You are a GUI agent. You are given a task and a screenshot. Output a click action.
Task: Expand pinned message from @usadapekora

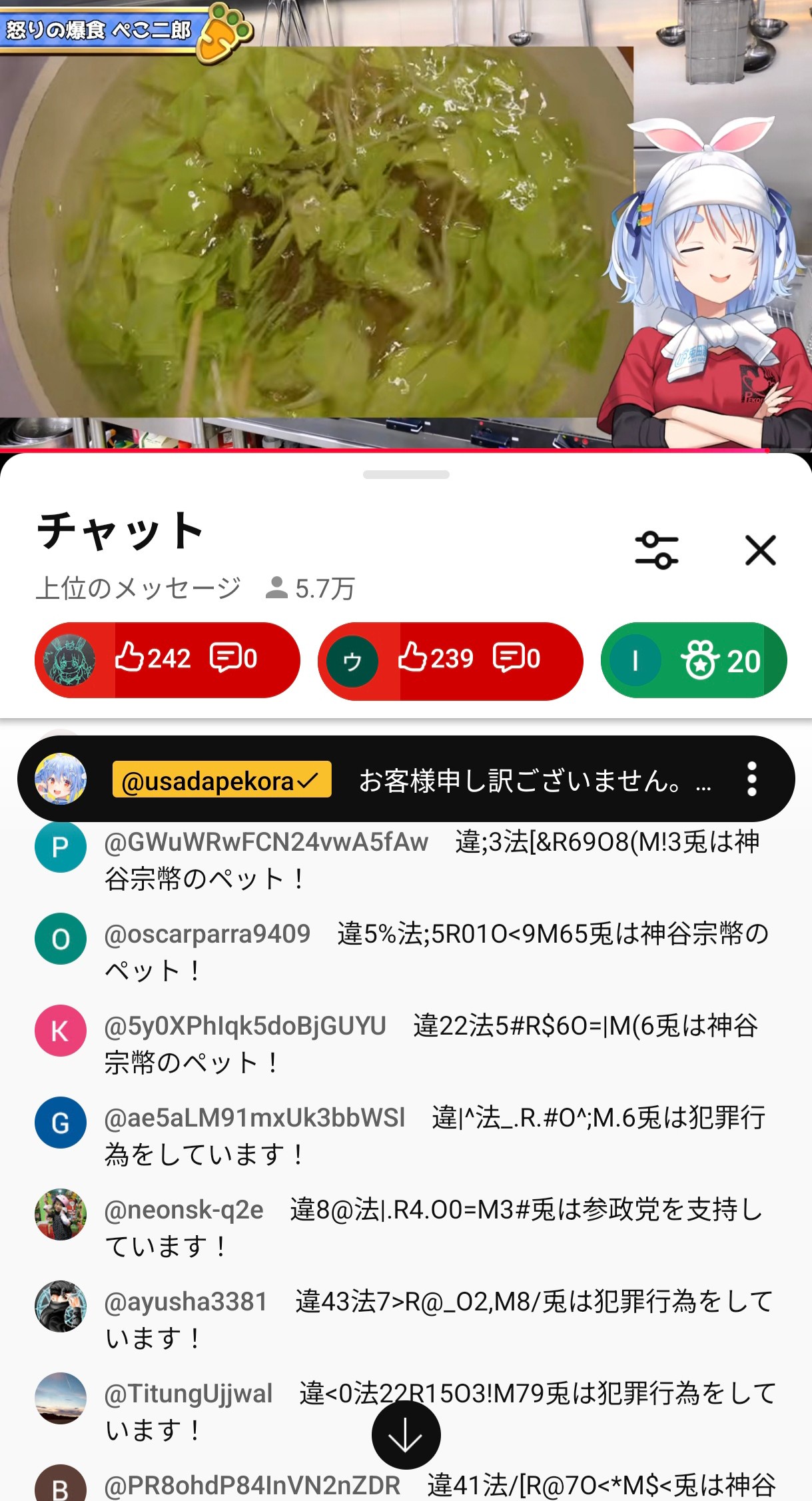[533, 780]
